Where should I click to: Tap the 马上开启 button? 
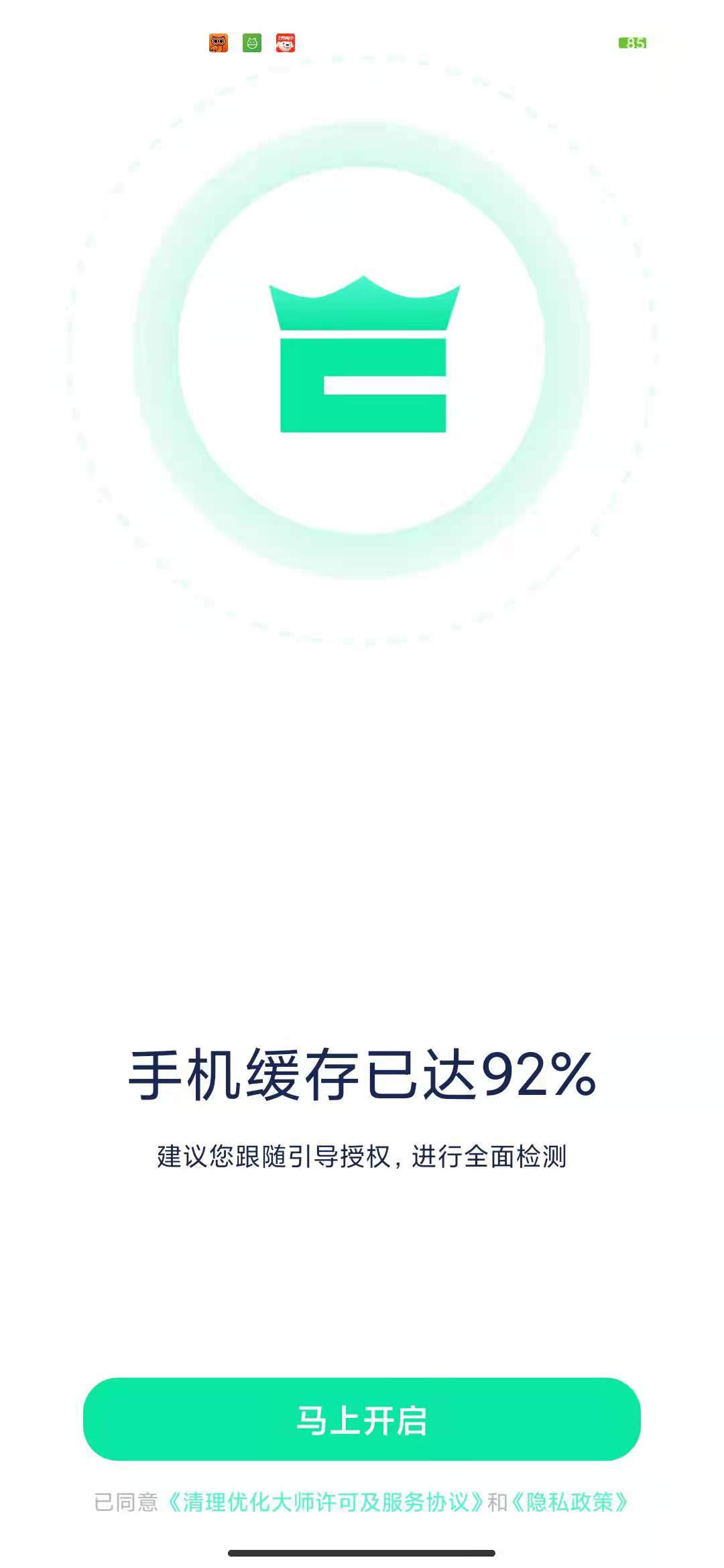362,1419
